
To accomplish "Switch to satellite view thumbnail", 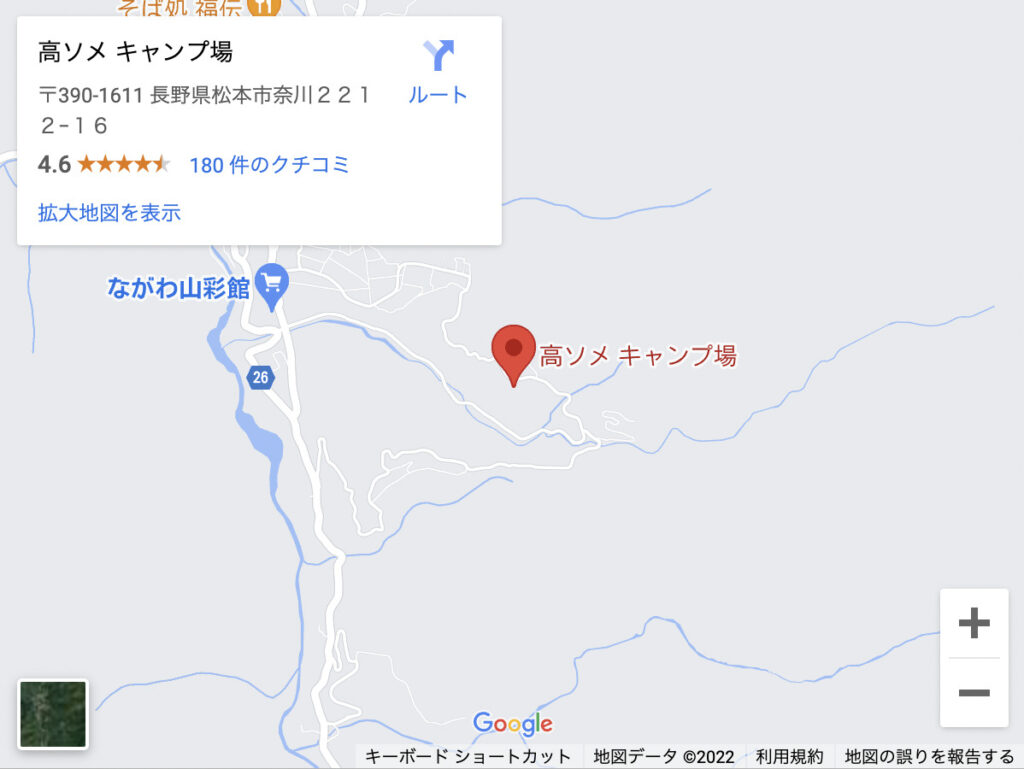I will [53, 714].
